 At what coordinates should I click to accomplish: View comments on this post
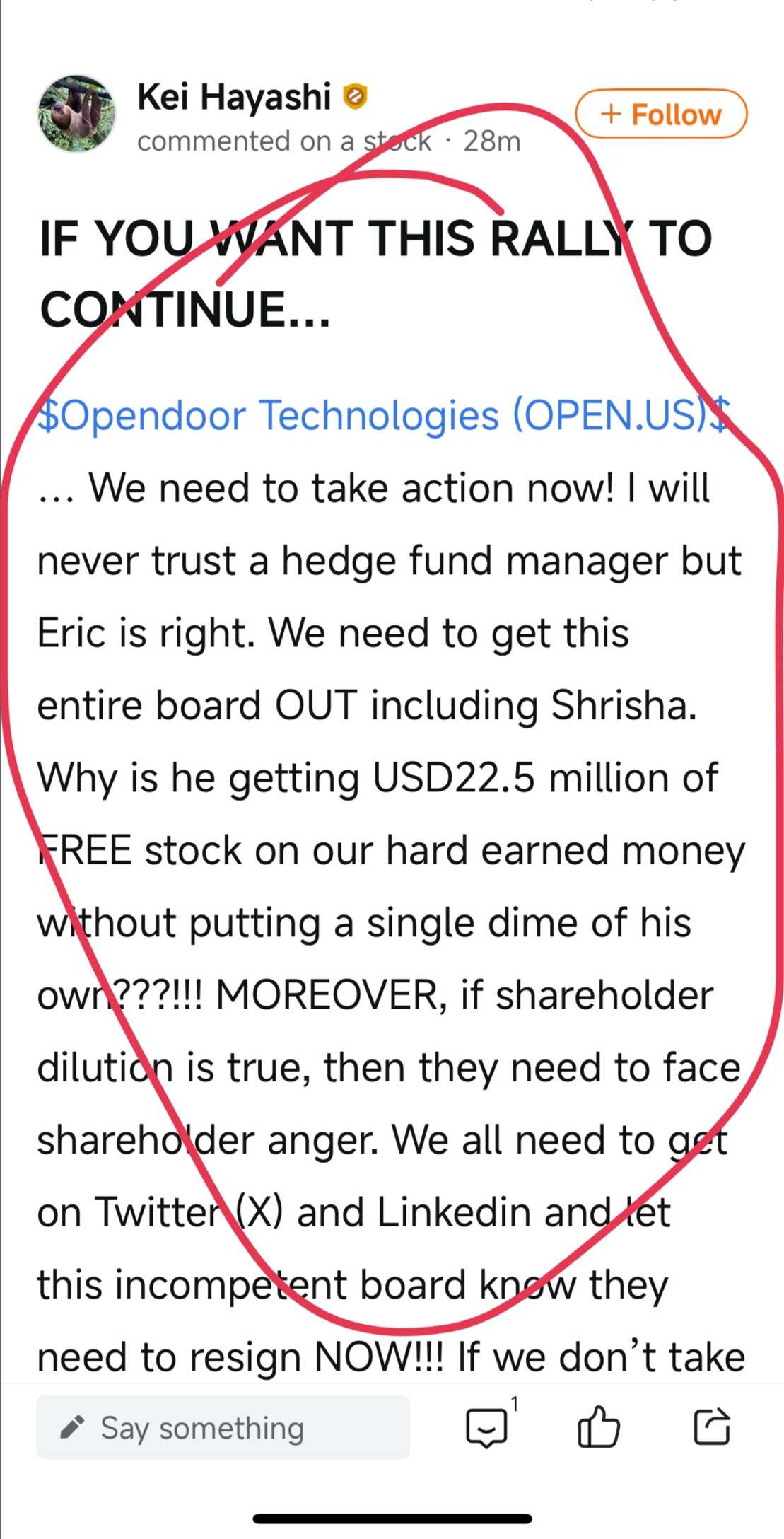pyautogui.click(x=488, y=1427)
